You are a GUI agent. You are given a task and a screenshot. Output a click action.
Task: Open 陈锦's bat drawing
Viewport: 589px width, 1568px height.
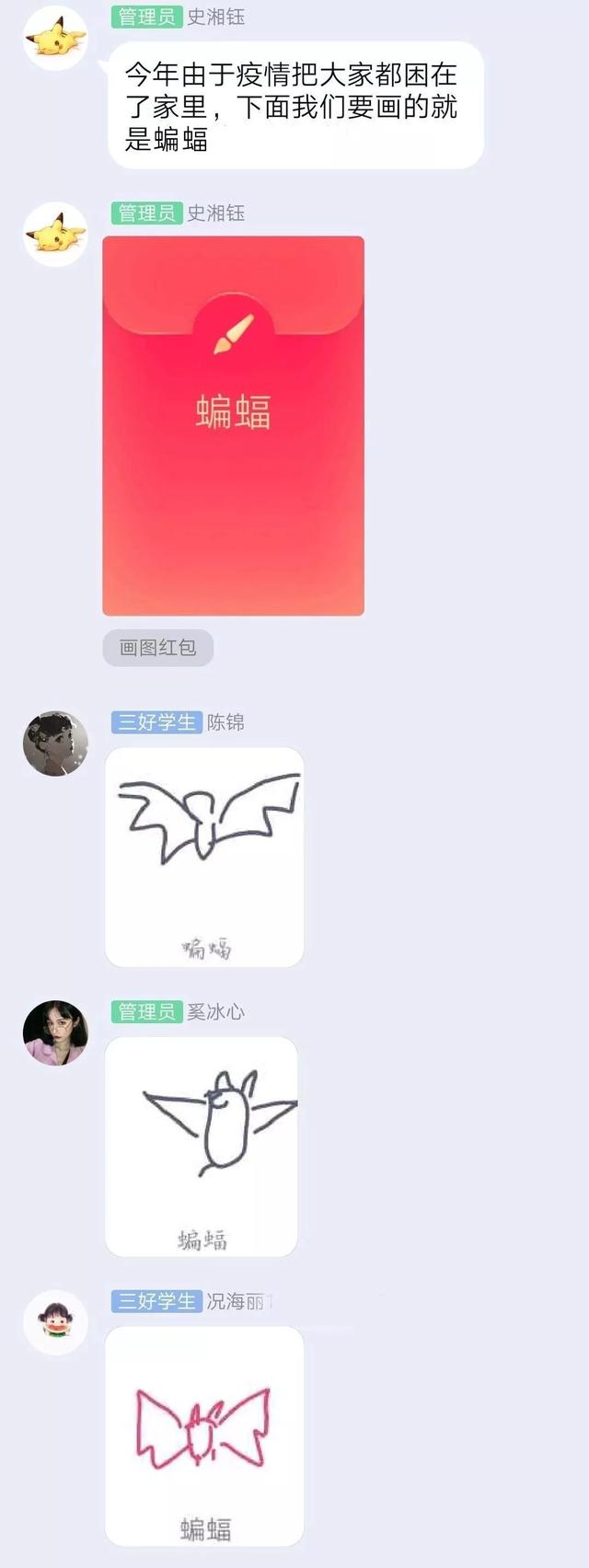click(x=204, y=857)
